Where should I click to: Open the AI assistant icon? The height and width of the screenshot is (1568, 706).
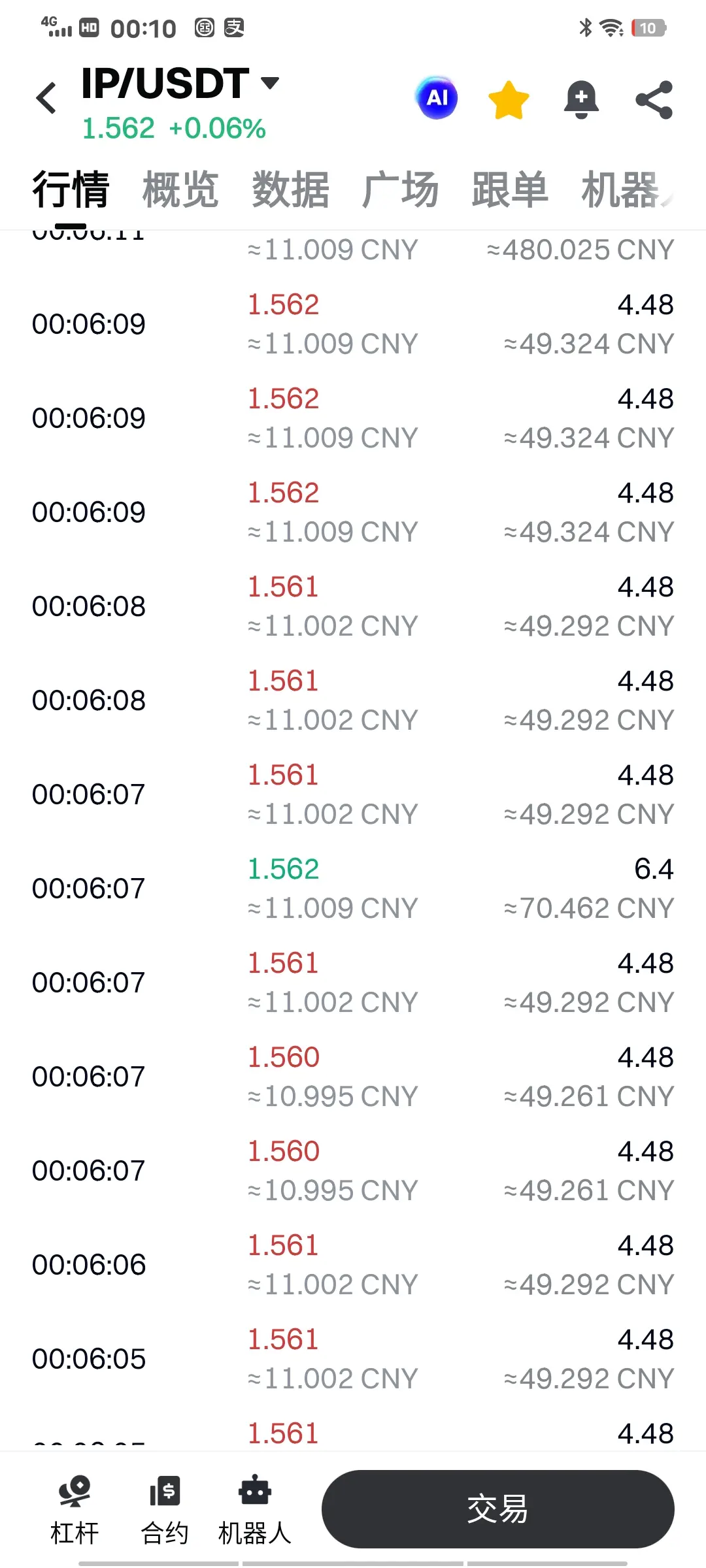pos(437,99)
